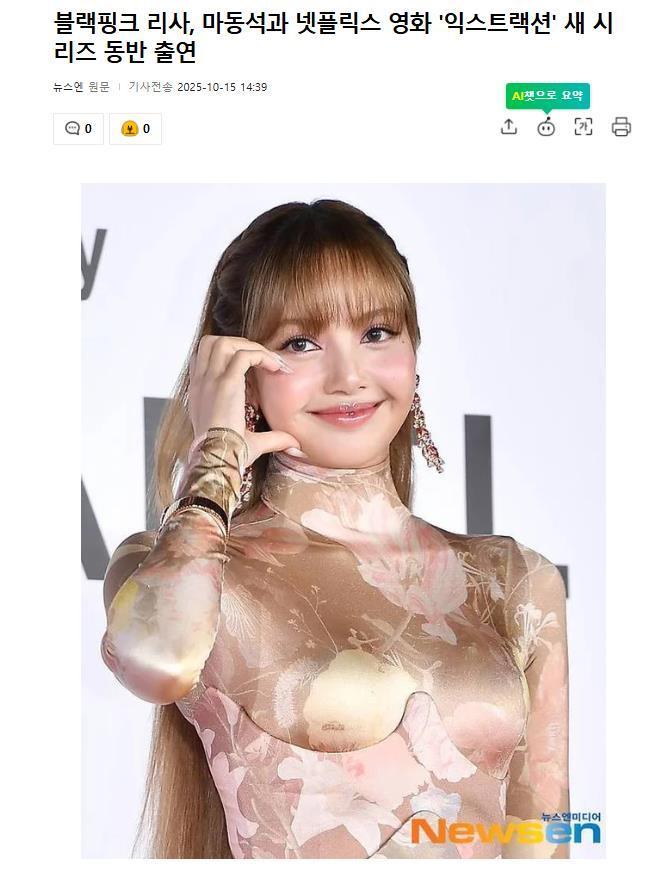Viewport: 660px width, 872px height.
Task: Open the 뉴스엔 원문 original article link
Action: click(81, 87)
